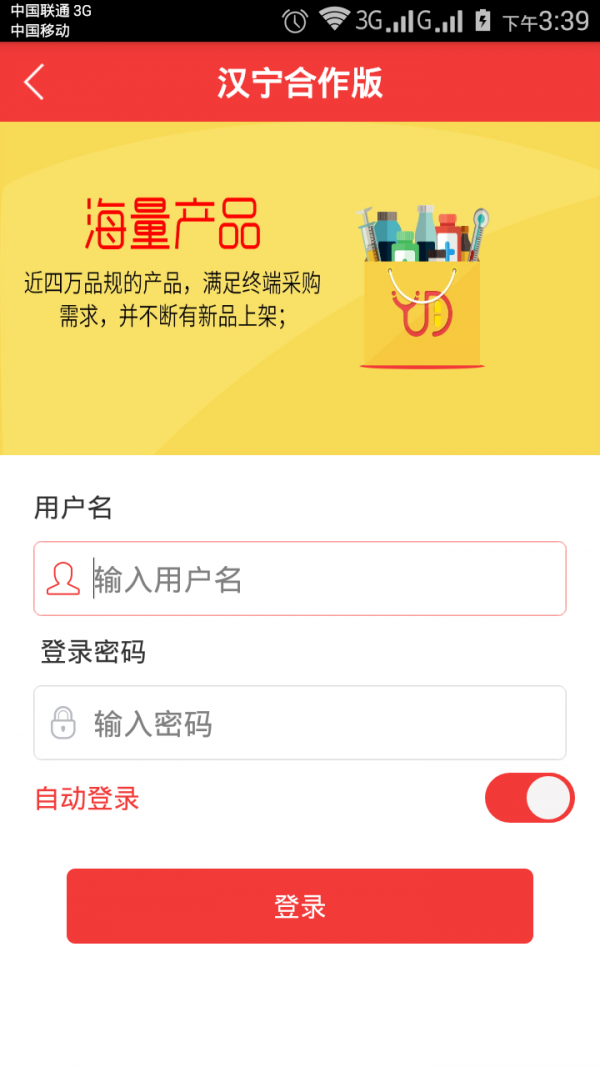The height and width of the screenshot is (1067, 600).
Task: Focus the 输入用户名 username field
Action: point(320,579)
